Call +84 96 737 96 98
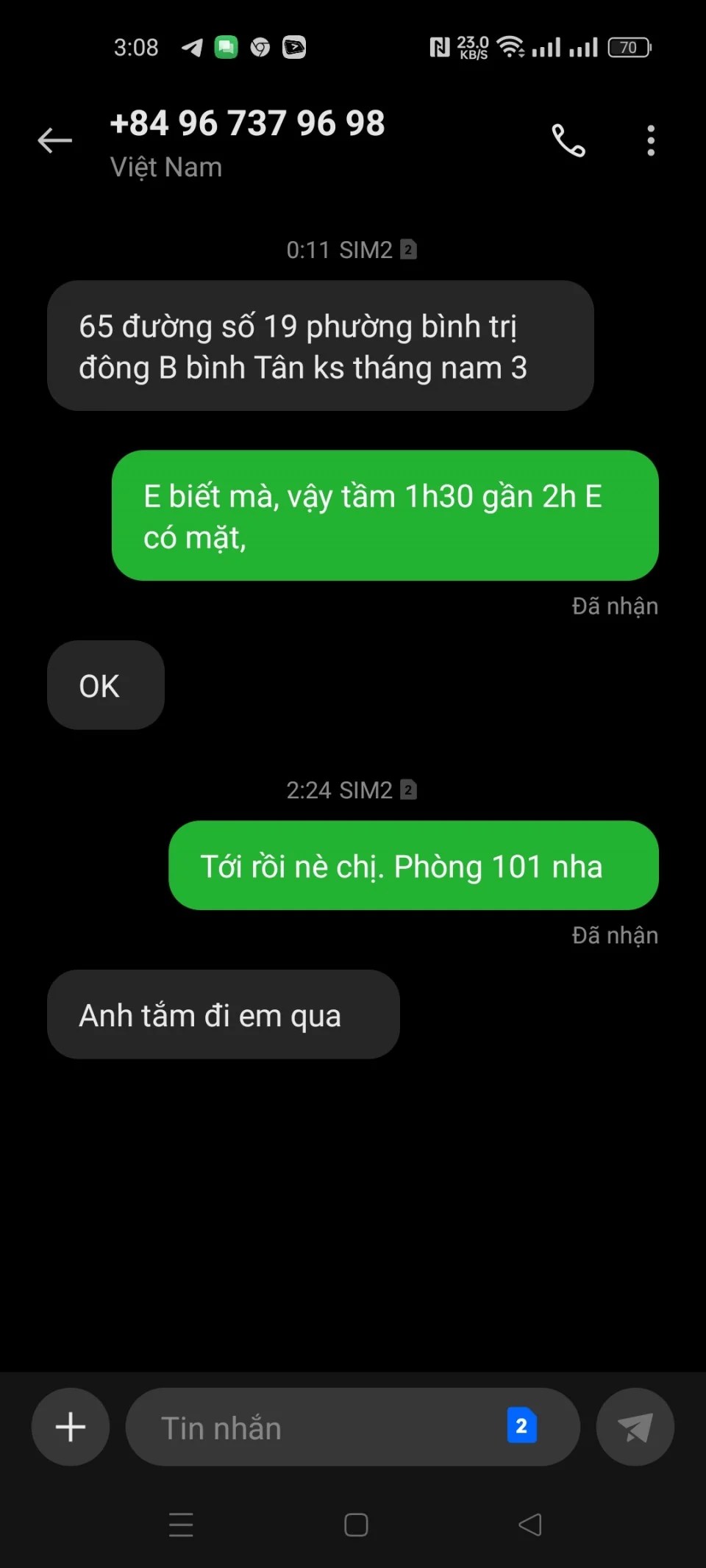This screenshot has width=706, height=1568. (x=568, y=140)
